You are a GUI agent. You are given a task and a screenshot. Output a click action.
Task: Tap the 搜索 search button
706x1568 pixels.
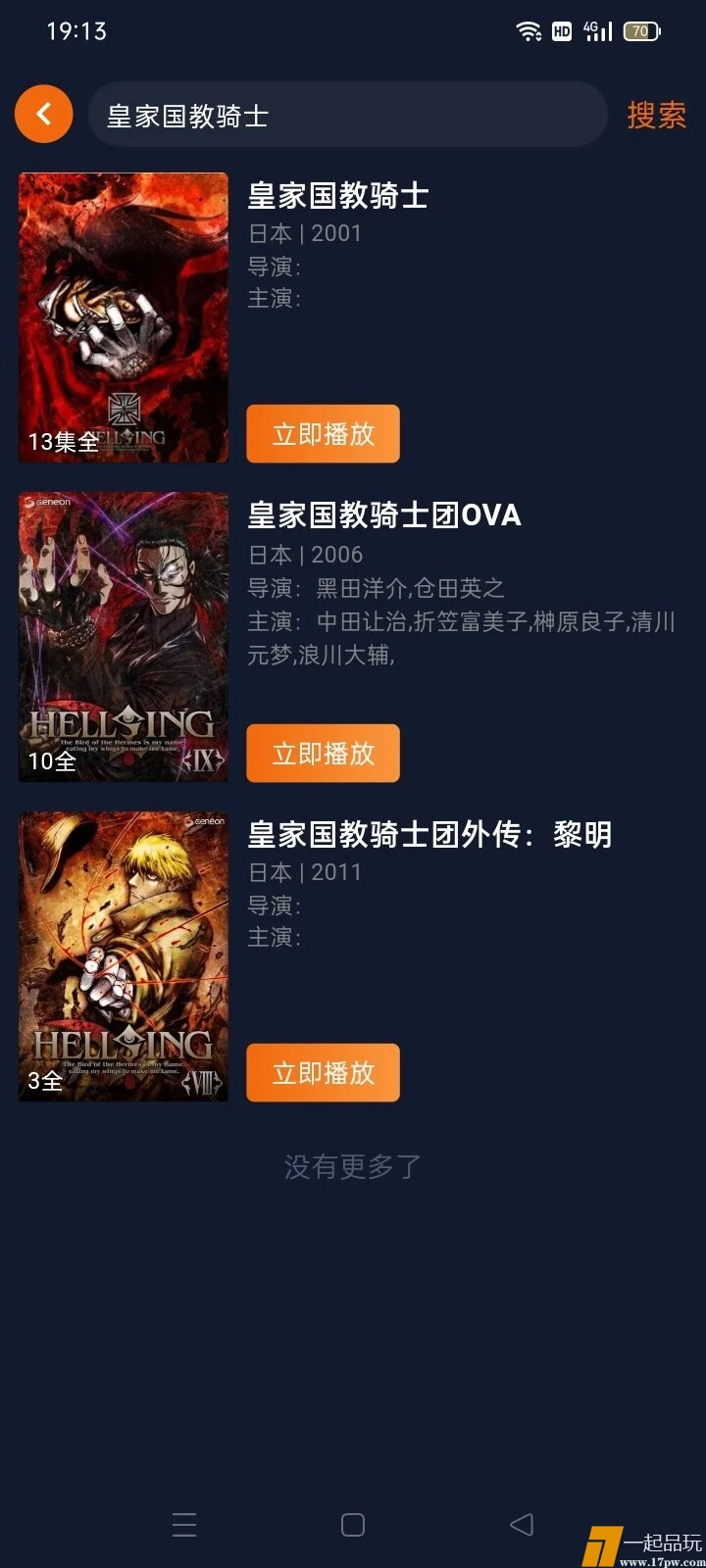click(x=656, y=116)
